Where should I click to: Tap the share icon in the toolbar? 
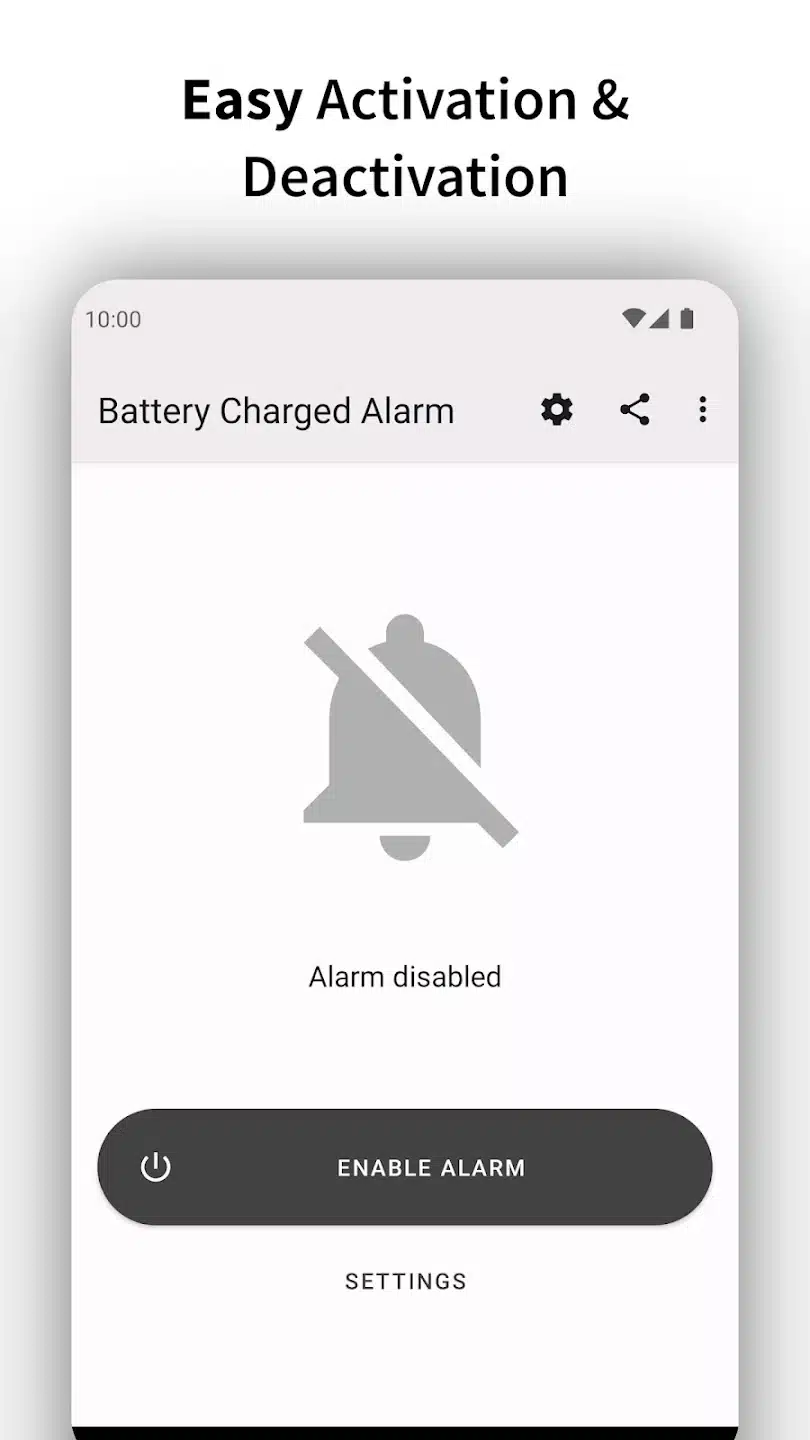(x=634, y=409)
